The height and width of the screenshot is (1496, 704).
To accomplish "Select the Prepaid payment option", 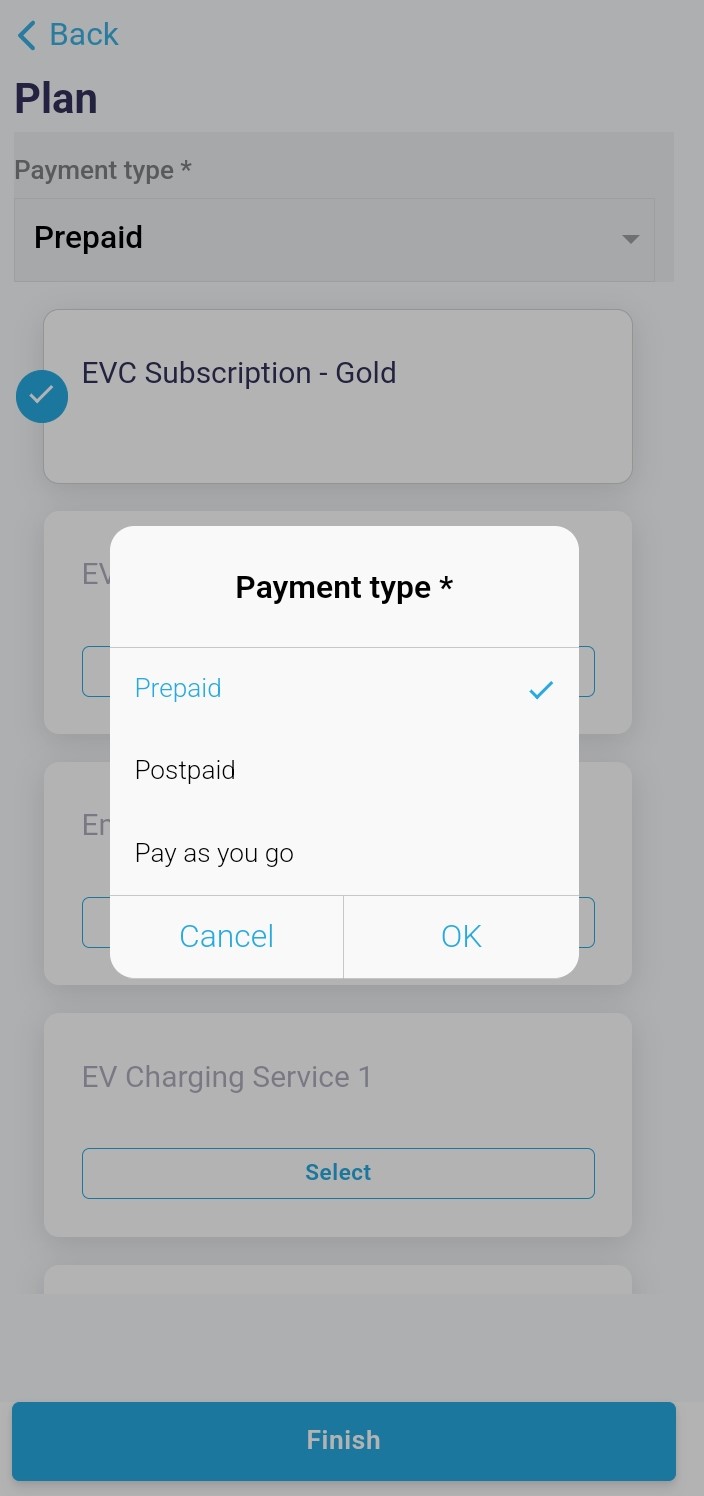I will coord(178,688).
